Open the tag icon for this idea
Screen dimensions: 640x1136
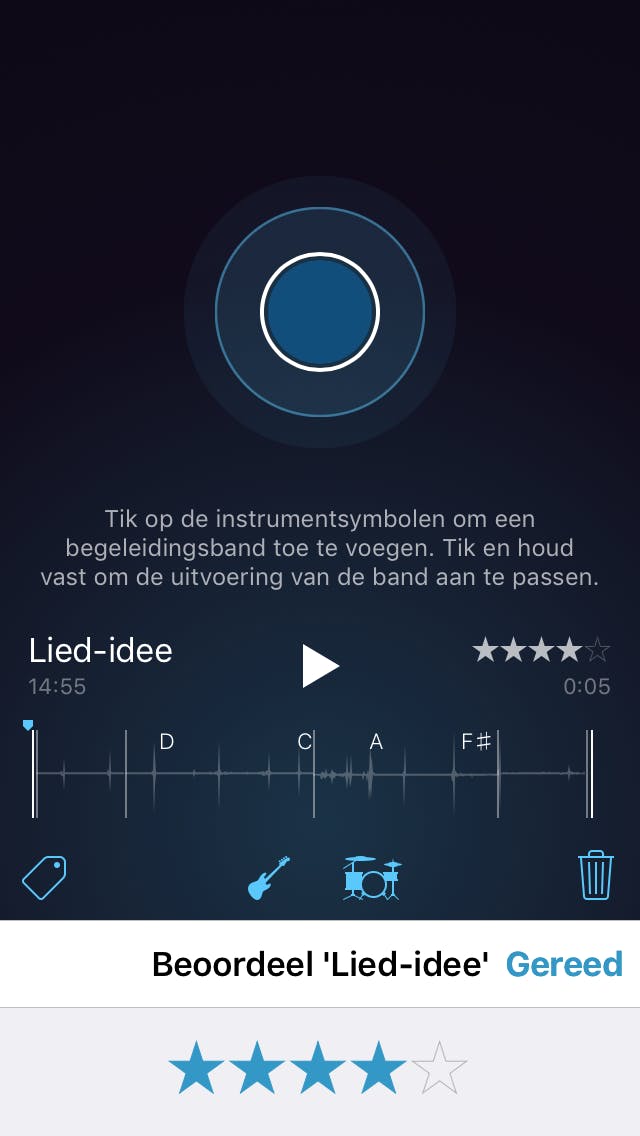pyautogui.click(x=44, y=878)
